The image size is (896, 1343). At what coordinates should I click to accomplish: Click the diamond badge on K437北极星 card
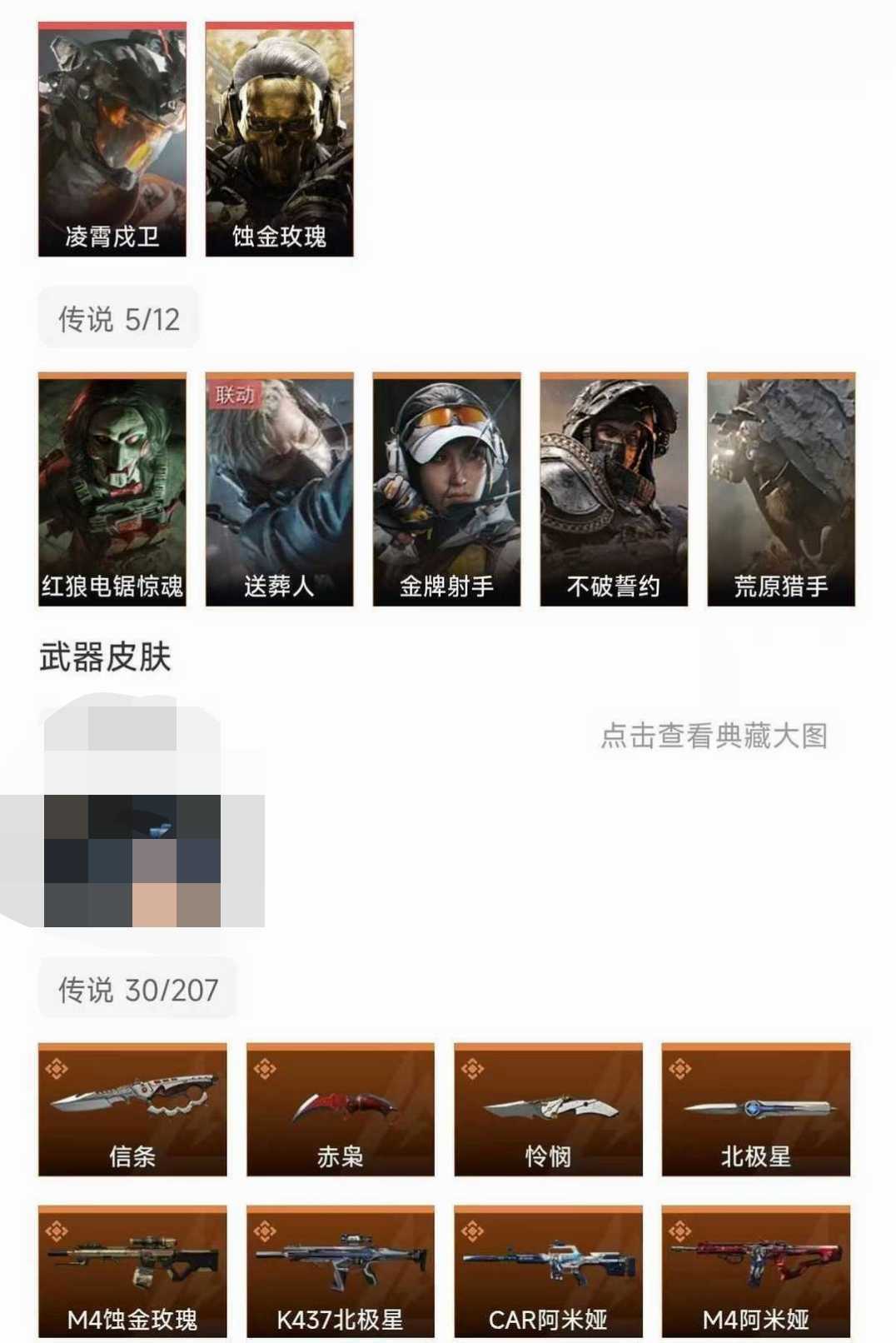tap(265, 1227)
